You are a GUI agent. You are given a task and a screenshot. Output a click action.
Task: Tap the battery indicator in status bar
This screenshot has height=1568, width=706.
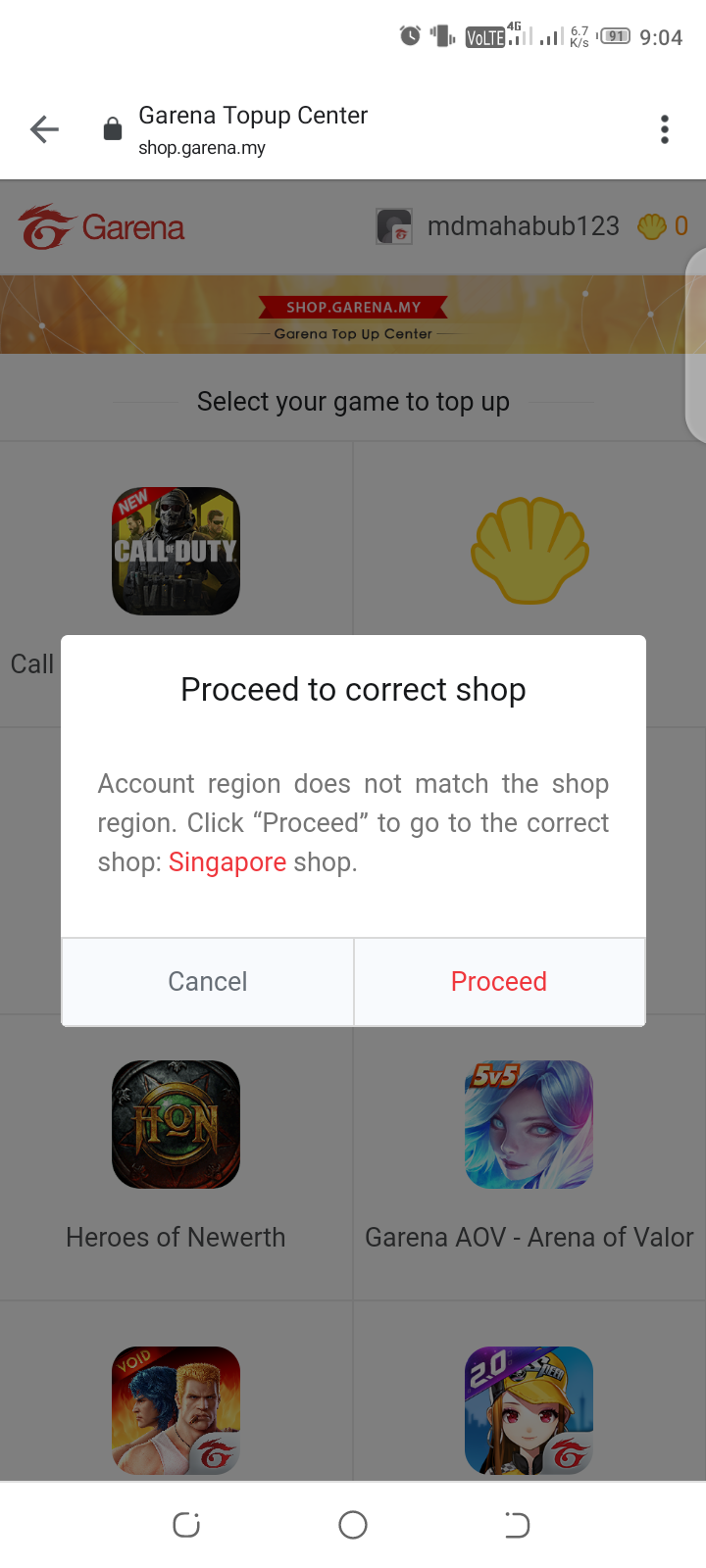[x=616, y=36]
